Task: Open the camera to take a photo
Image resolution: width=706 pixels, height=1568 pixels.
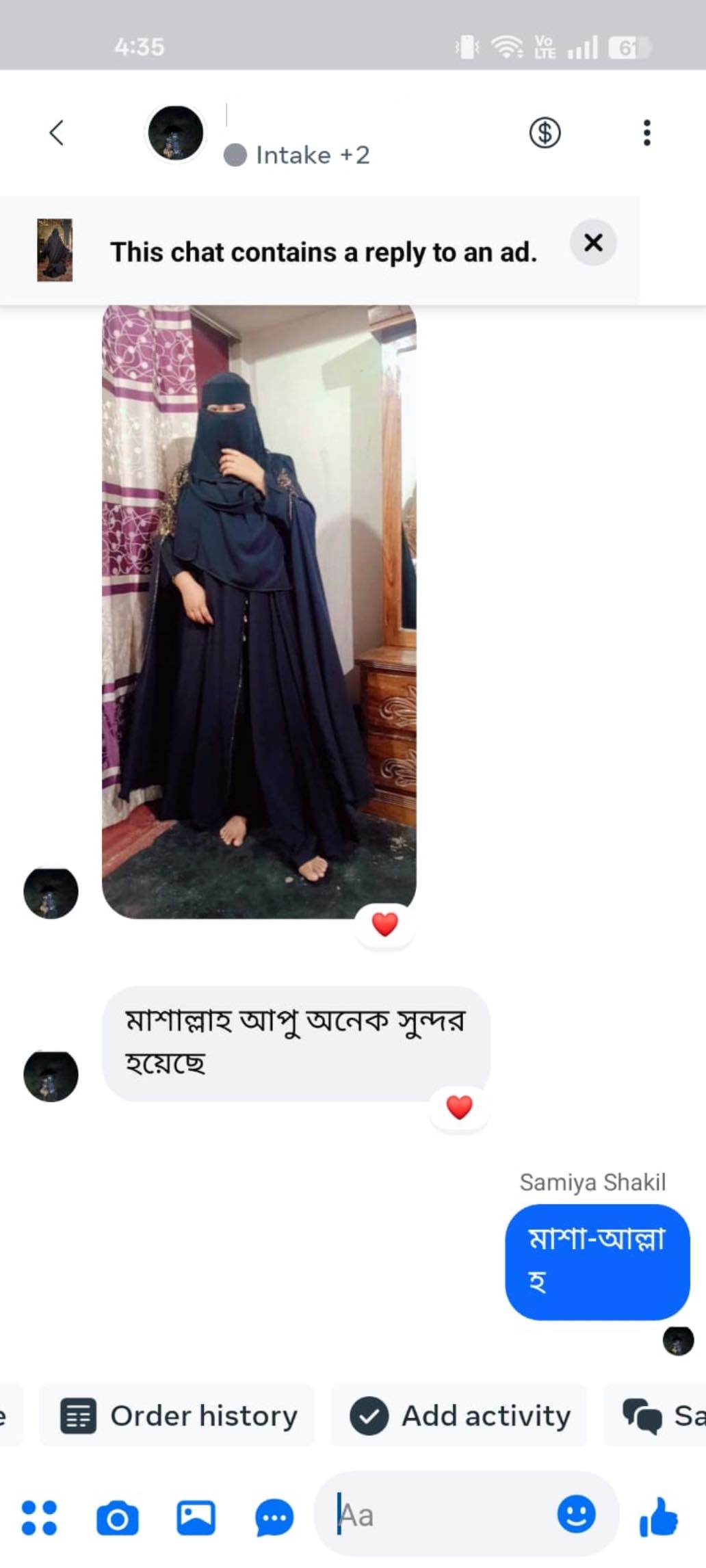Action: click(117, 1517)
